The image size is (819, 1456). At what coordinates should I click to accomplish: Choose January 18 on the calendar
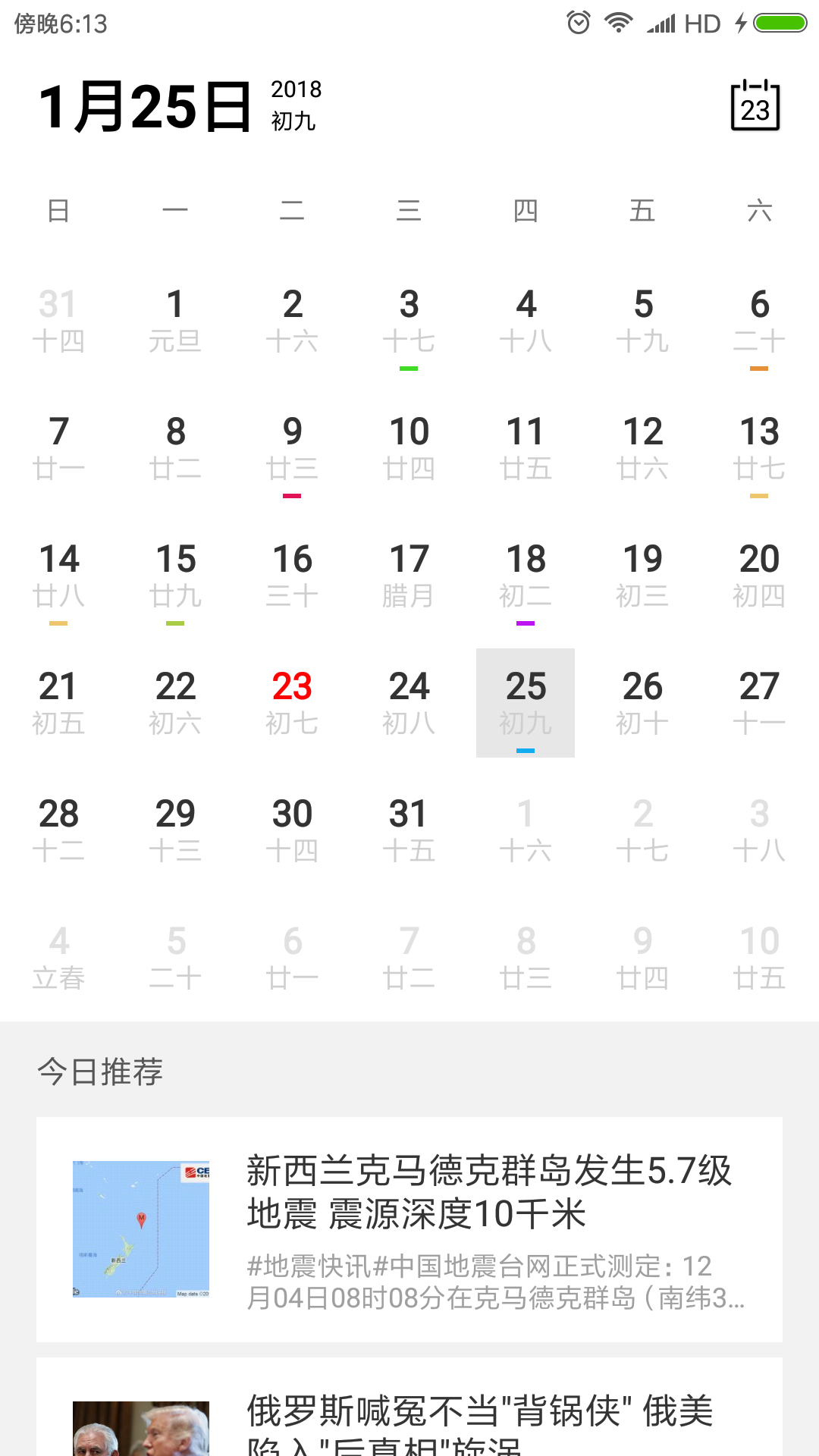526,575
